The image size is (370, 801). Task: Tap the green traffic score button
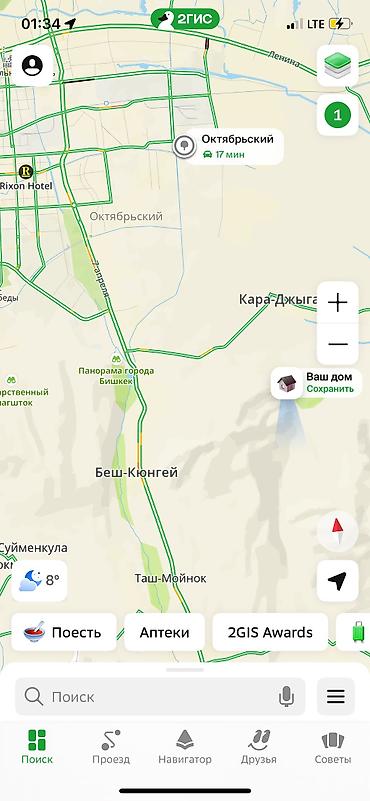click(x=337, y=115)
